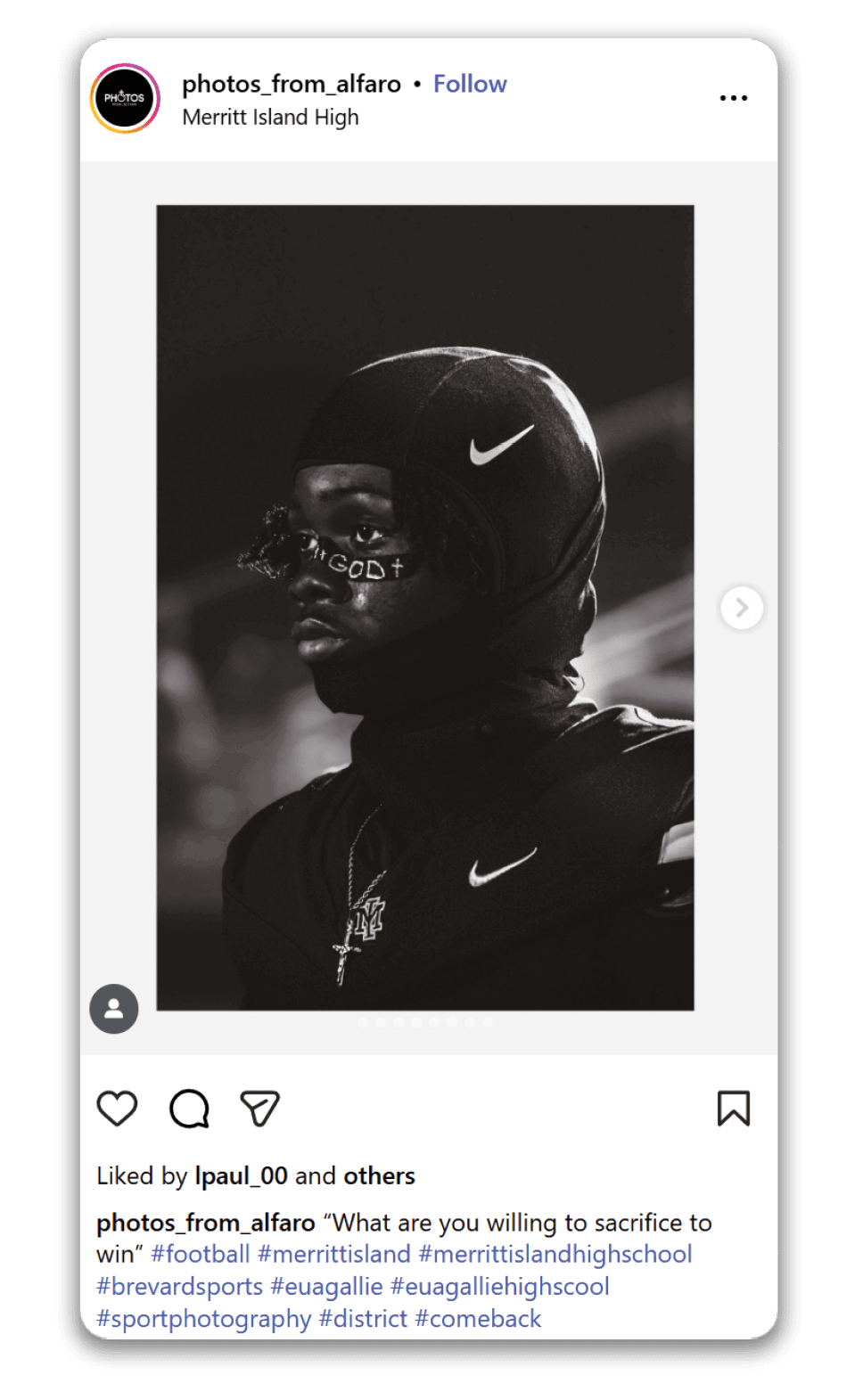This screenshot has height=1400, width=855.
Task: Open the #brevardsports hashtag
Action: tap(179, 1287)
